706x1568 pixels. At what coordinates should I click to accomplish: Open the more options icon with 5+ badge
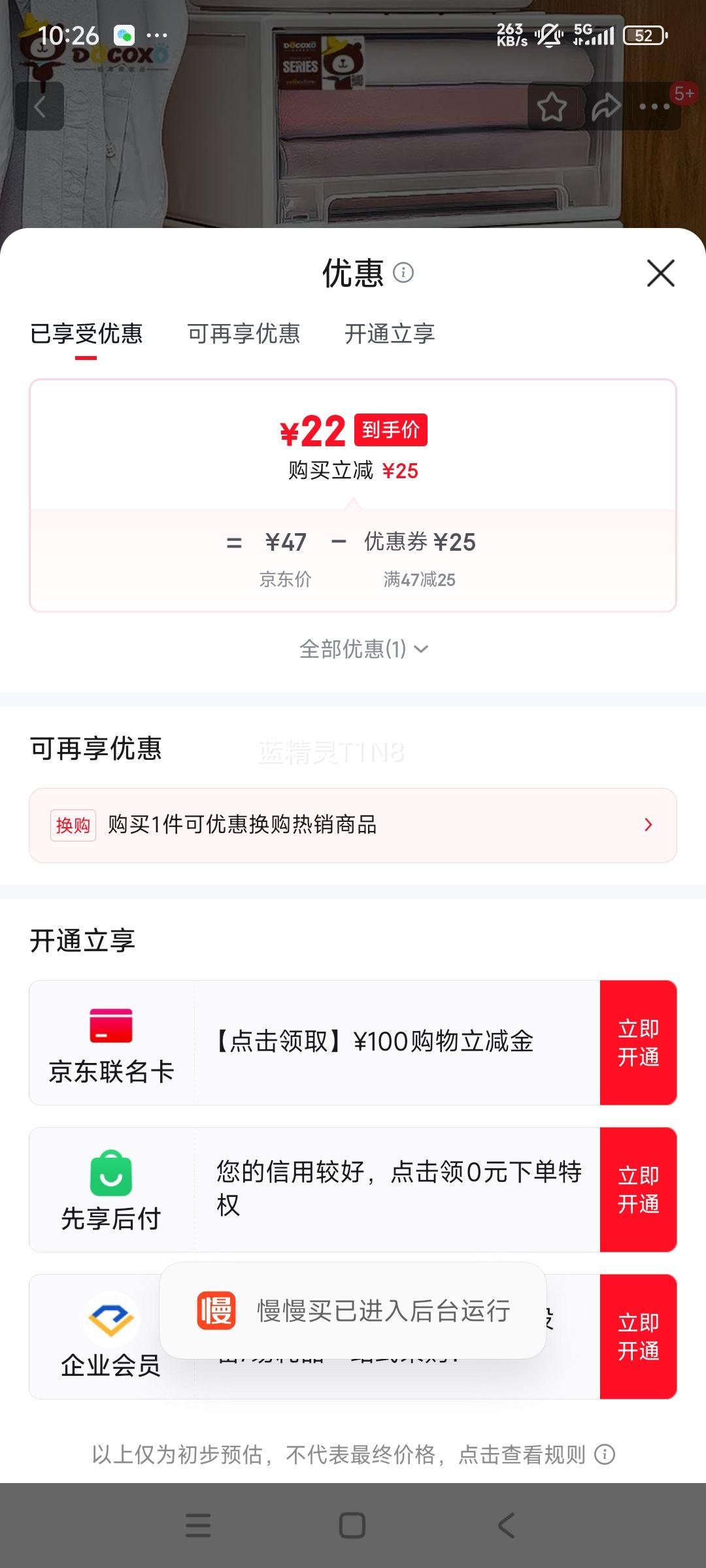(x=656, y=106)
